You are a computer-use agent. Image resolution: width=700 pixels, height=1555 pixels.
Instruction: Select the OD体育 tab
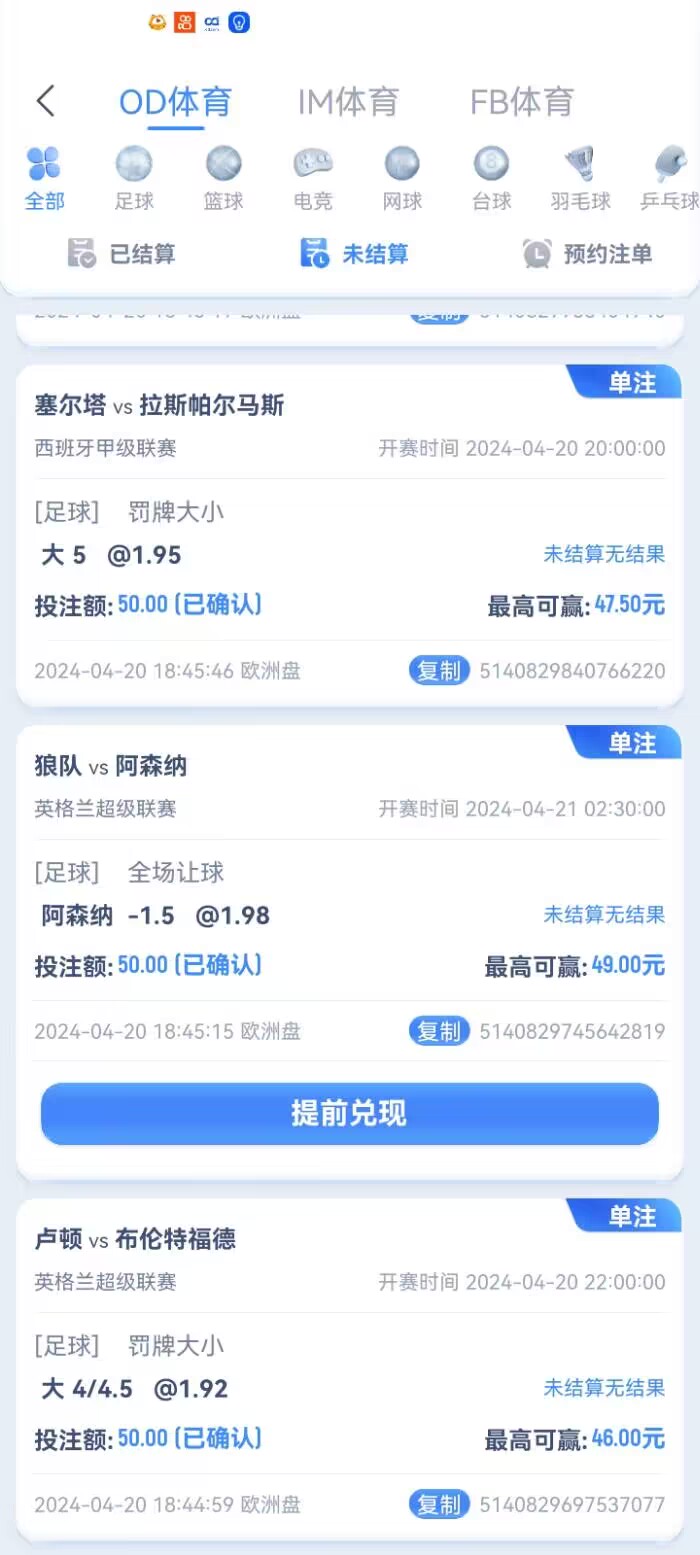175,101
